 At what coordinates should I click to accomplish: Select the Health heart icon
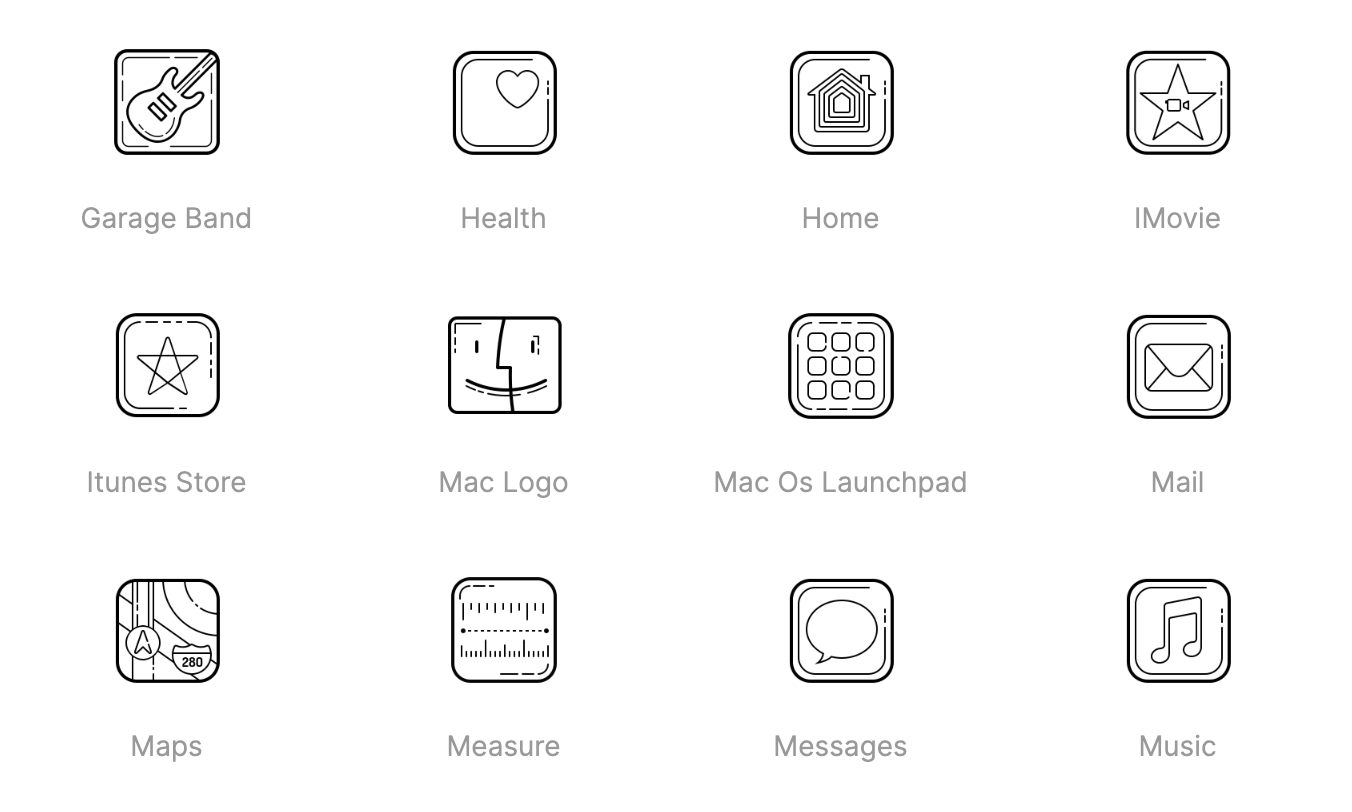pyautogui.click(x=504, y=102)
